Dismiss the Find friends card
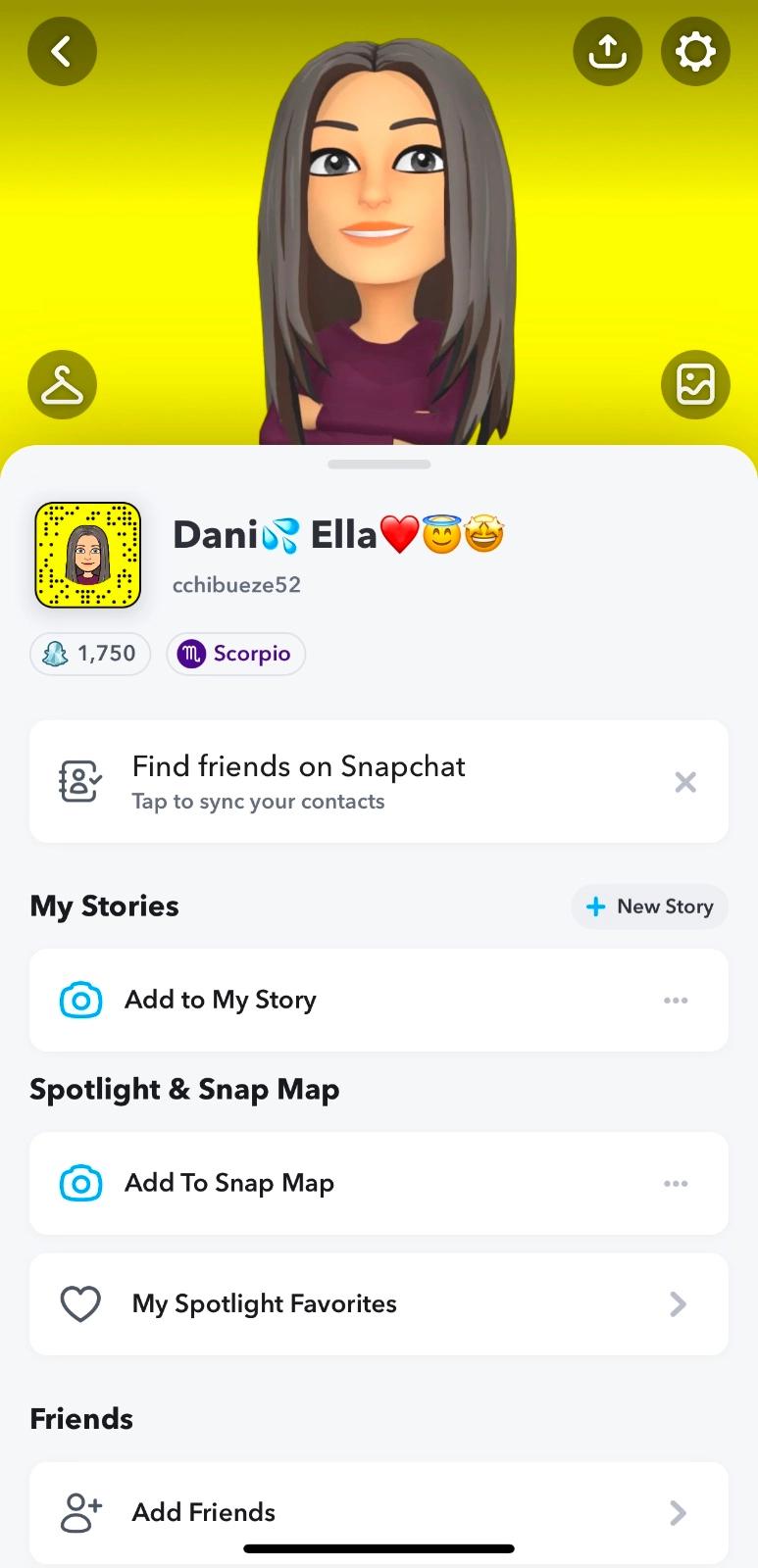This screenshot has height=1568, width=758. click(685, 782)
